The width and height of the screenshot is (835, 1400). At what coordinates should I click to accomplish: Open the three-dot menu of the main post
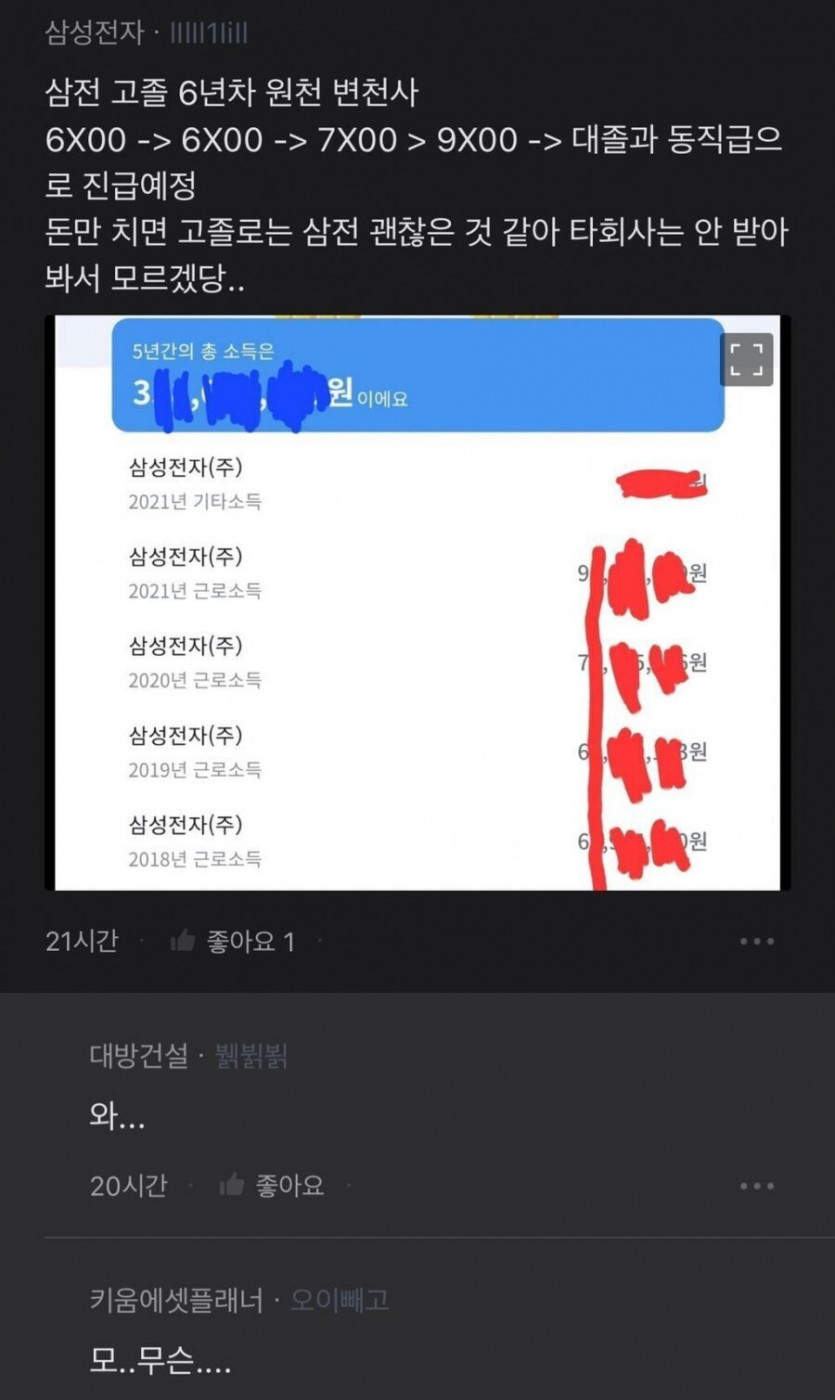758,940
